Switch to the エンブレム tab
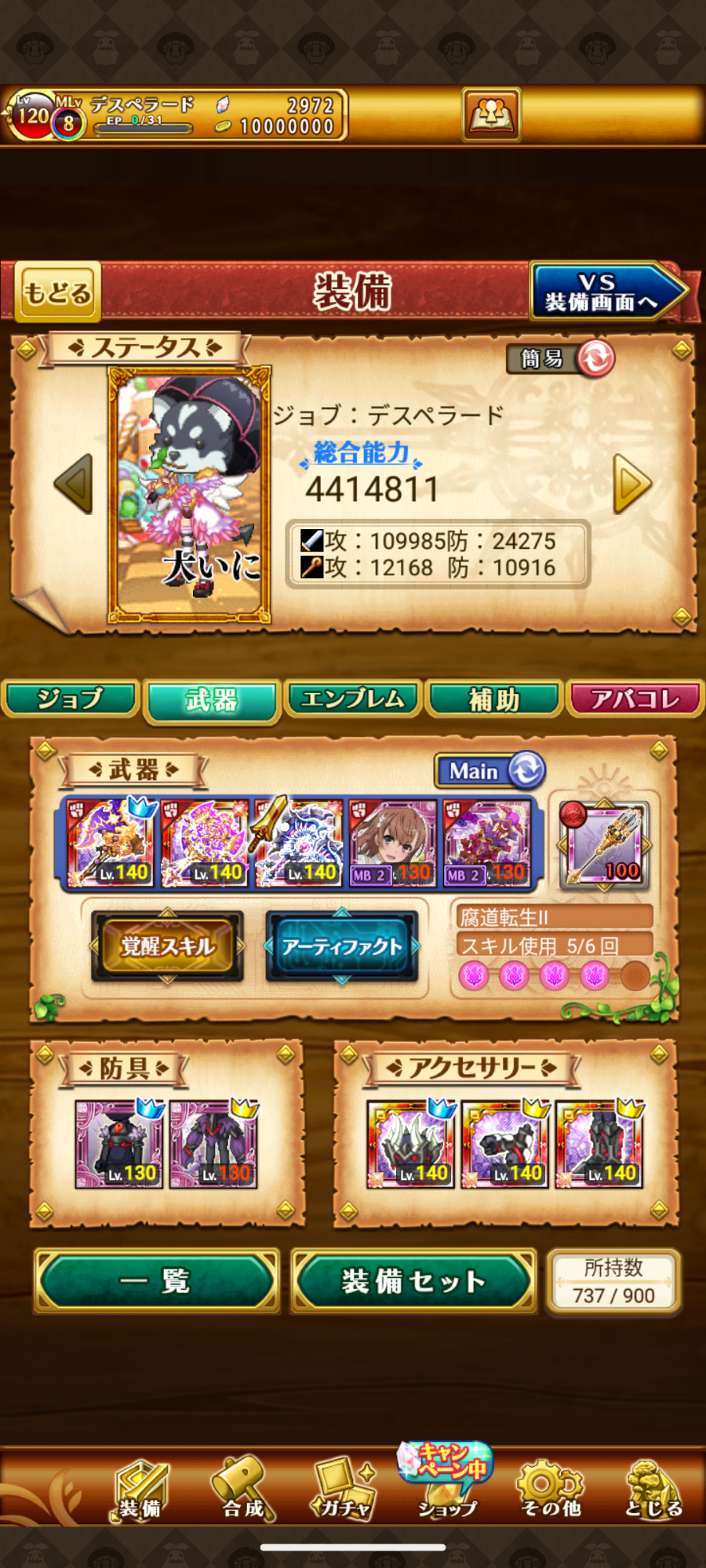 (353, 699)
